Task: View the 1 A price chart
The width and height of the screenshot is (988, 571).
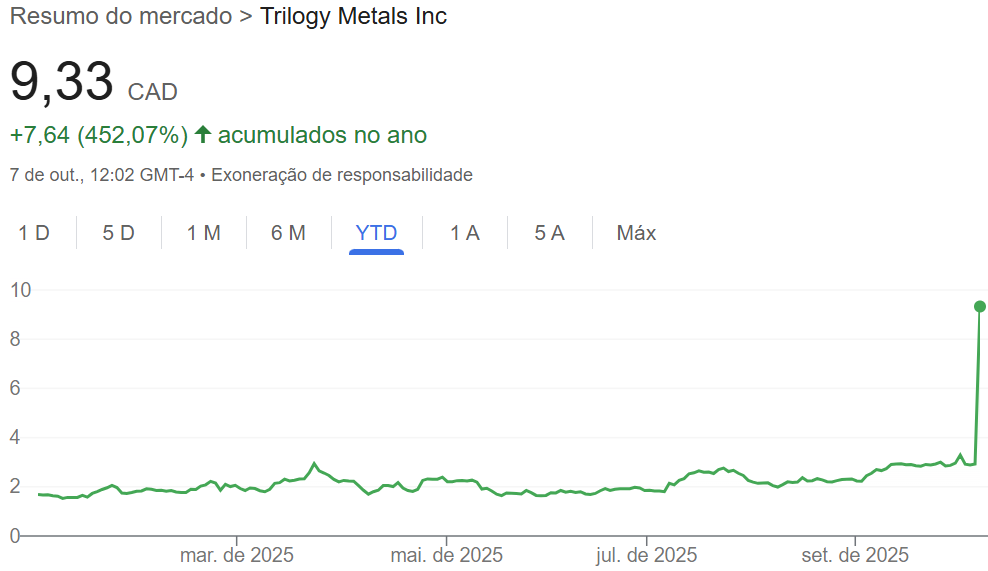Action: 464,233
